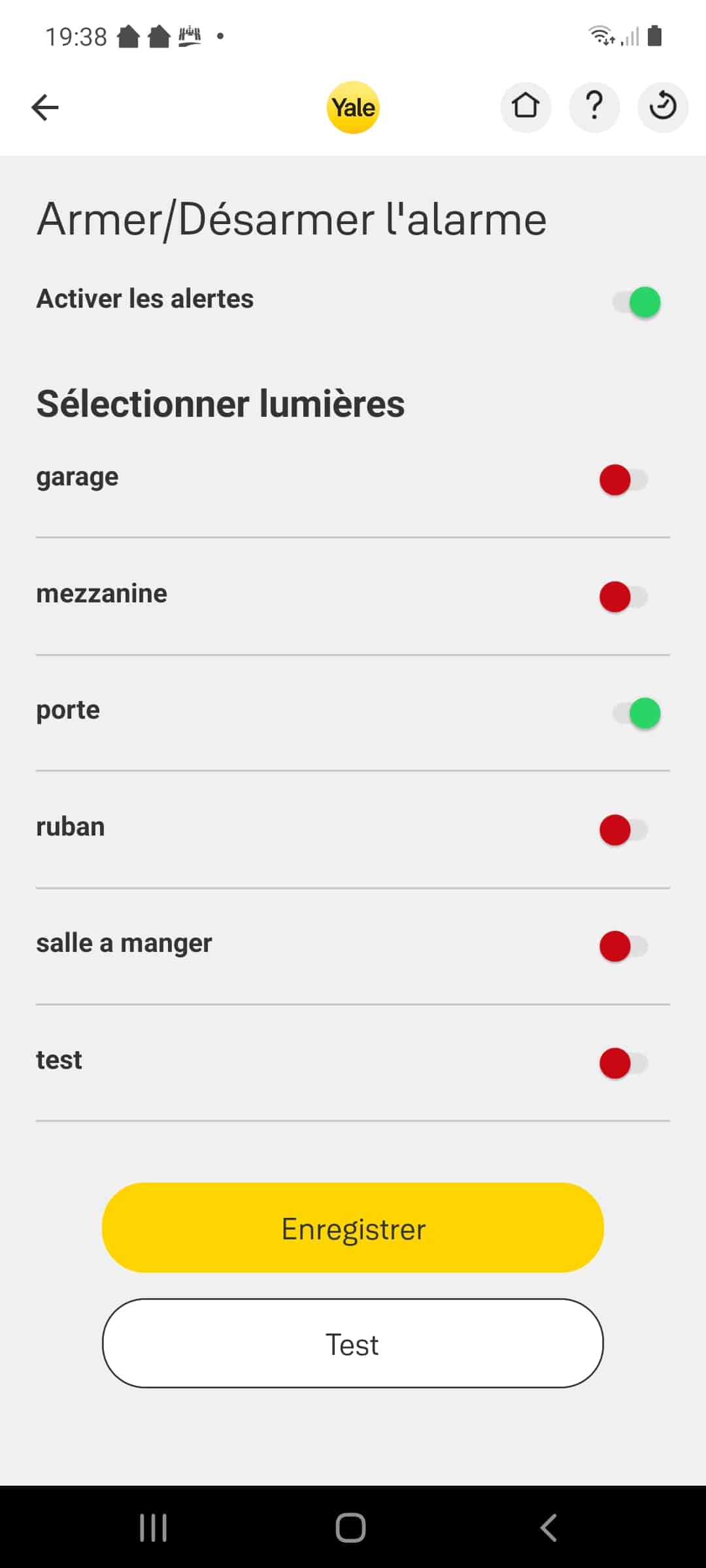Switch on the test light toggle

click(624, 1064)
